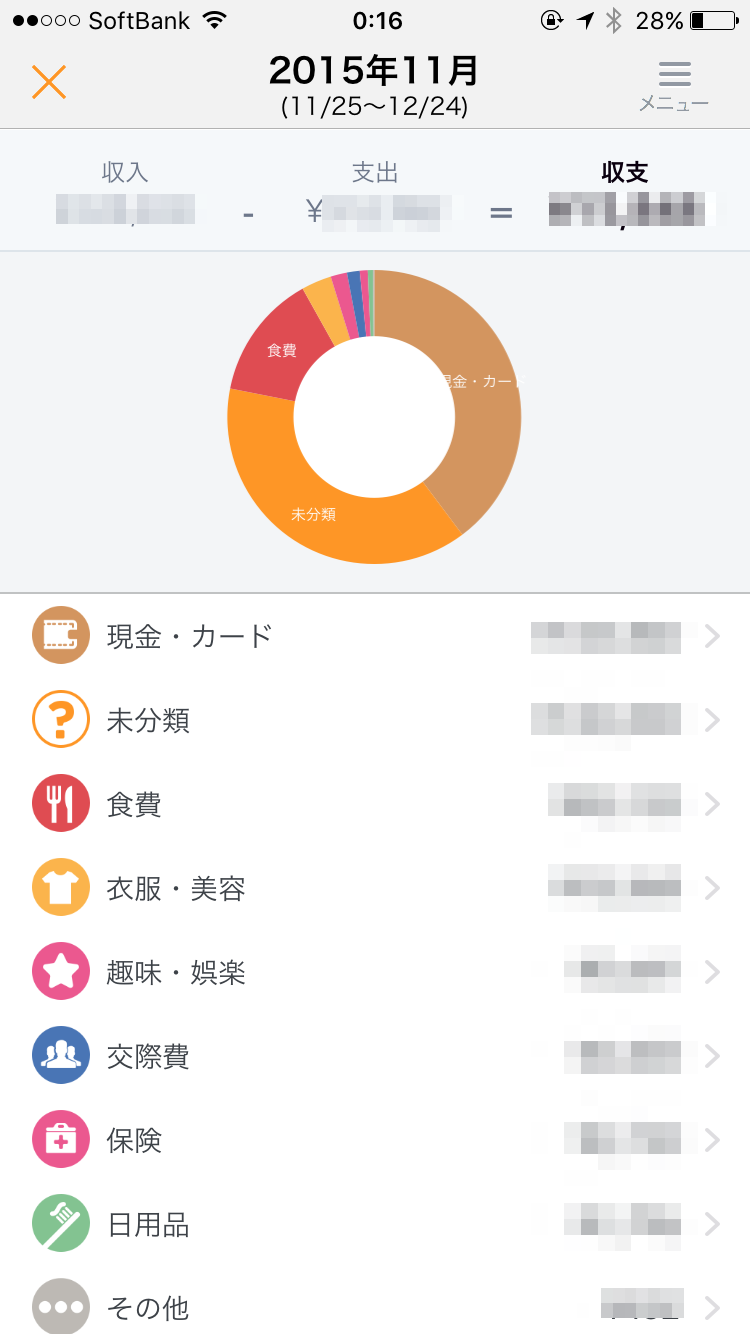This screenshot has width=750, height=1334.
Task: Open the 食費 category row
Action: 375,804
